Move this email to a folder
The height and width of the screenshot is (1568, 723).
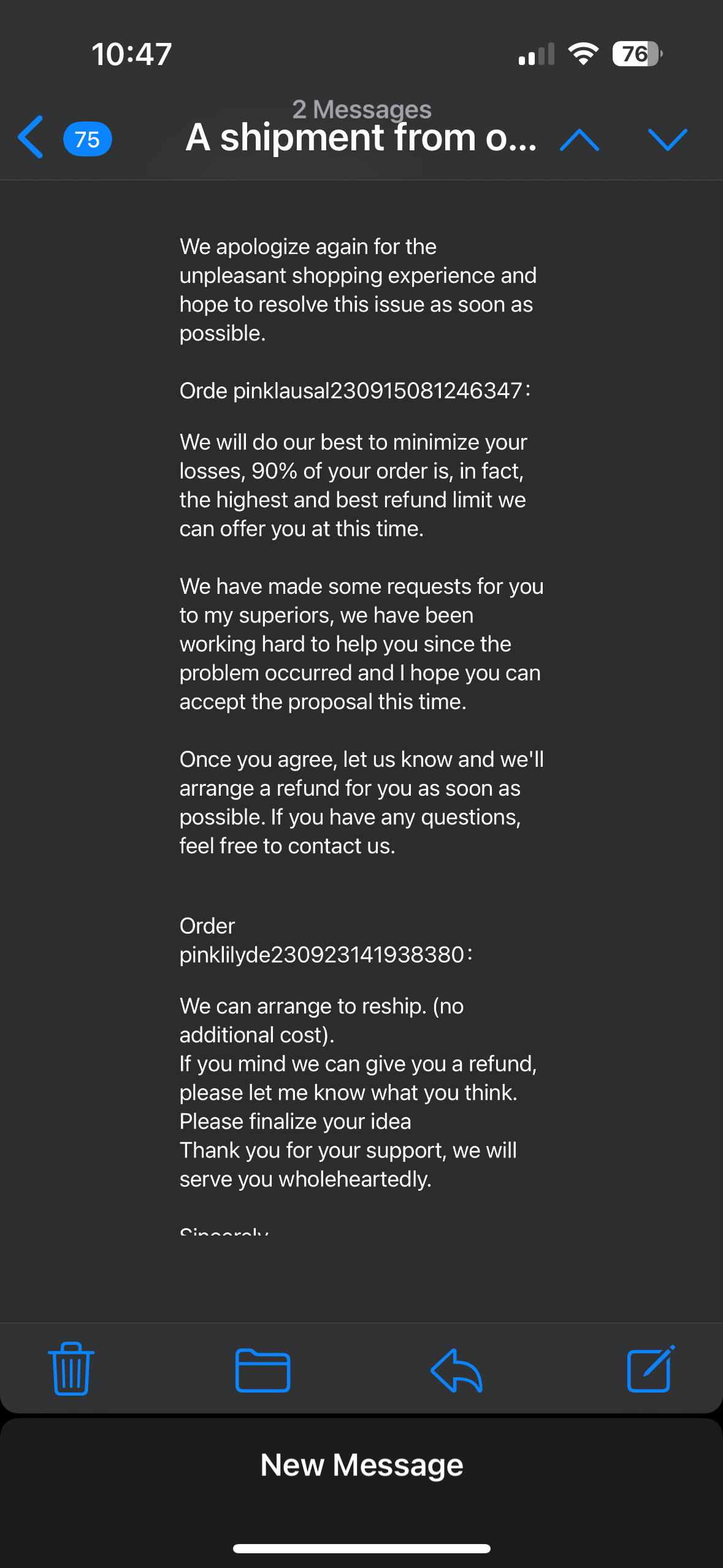click(262, 1369)
